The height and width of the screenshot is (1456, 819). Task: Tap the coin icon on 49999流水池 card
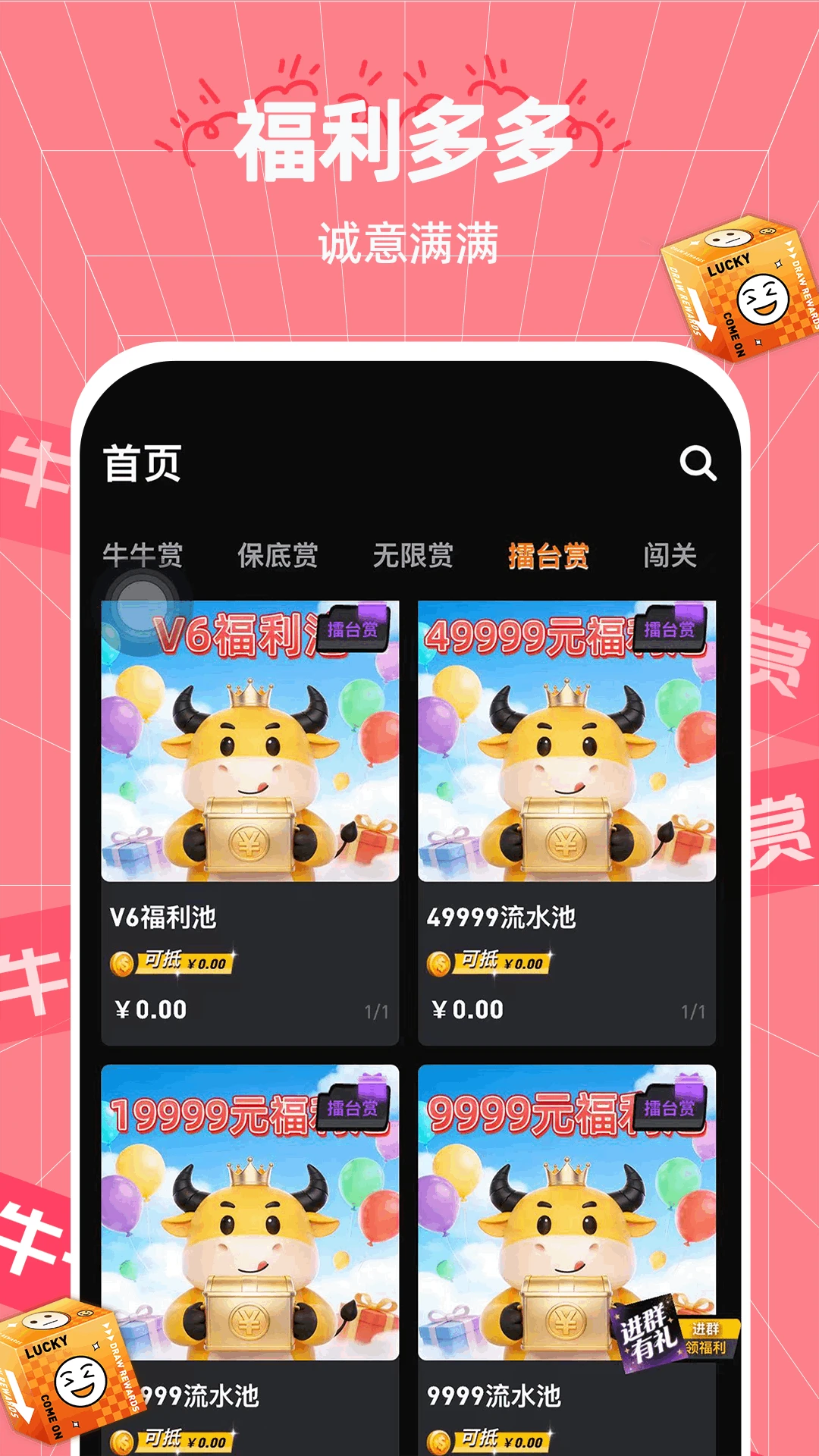438,963
